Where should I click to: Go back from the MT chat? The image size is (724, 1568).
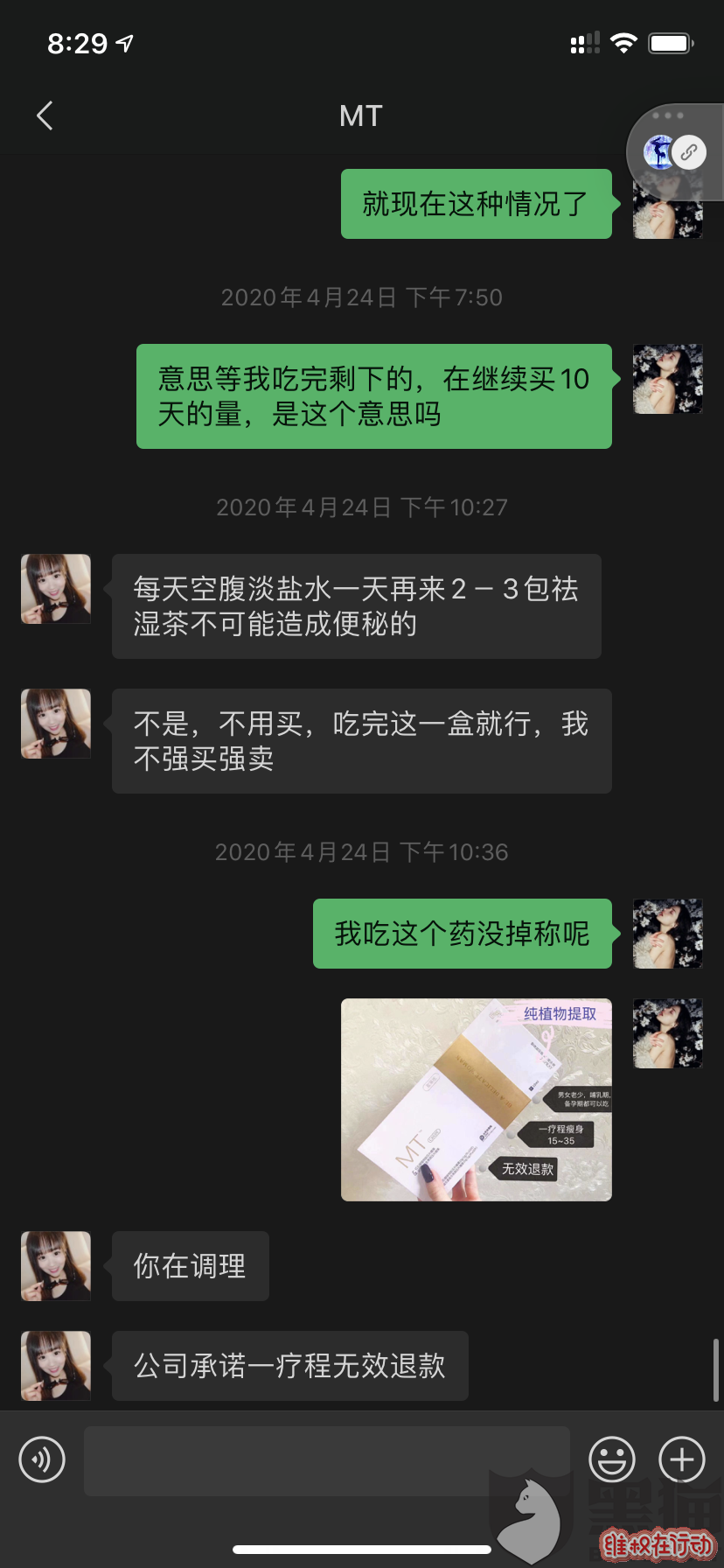[x=45, y=115]
